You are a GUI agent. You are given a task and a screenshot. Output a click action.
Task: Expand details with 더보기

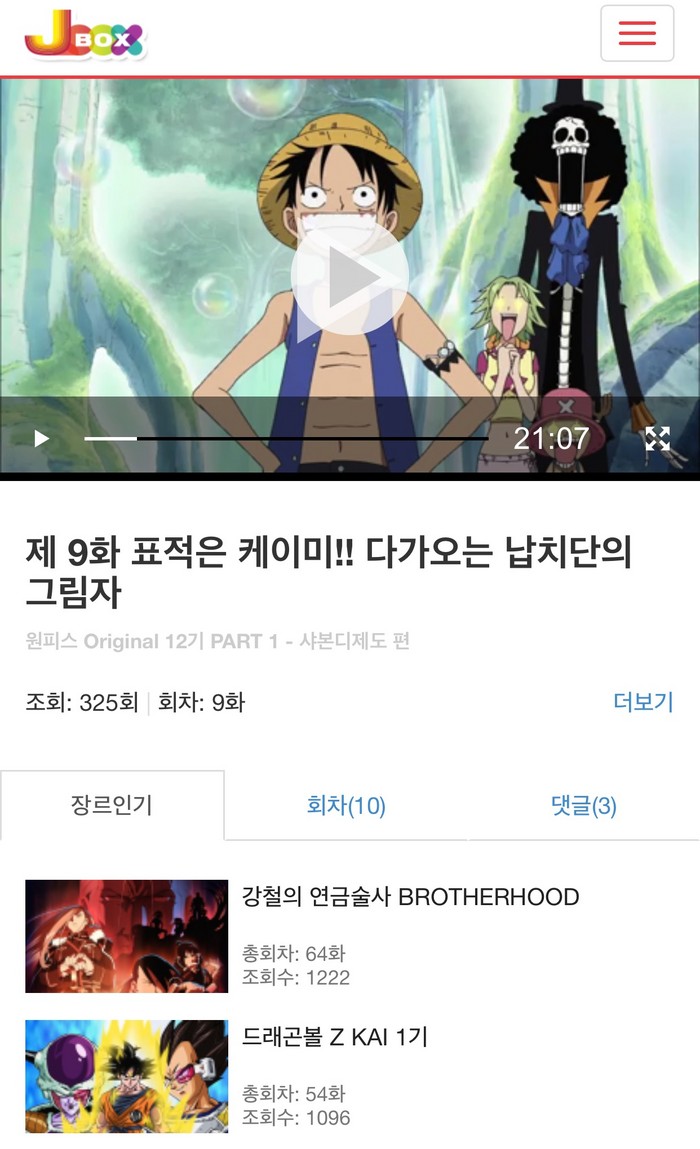coord(643,702)
